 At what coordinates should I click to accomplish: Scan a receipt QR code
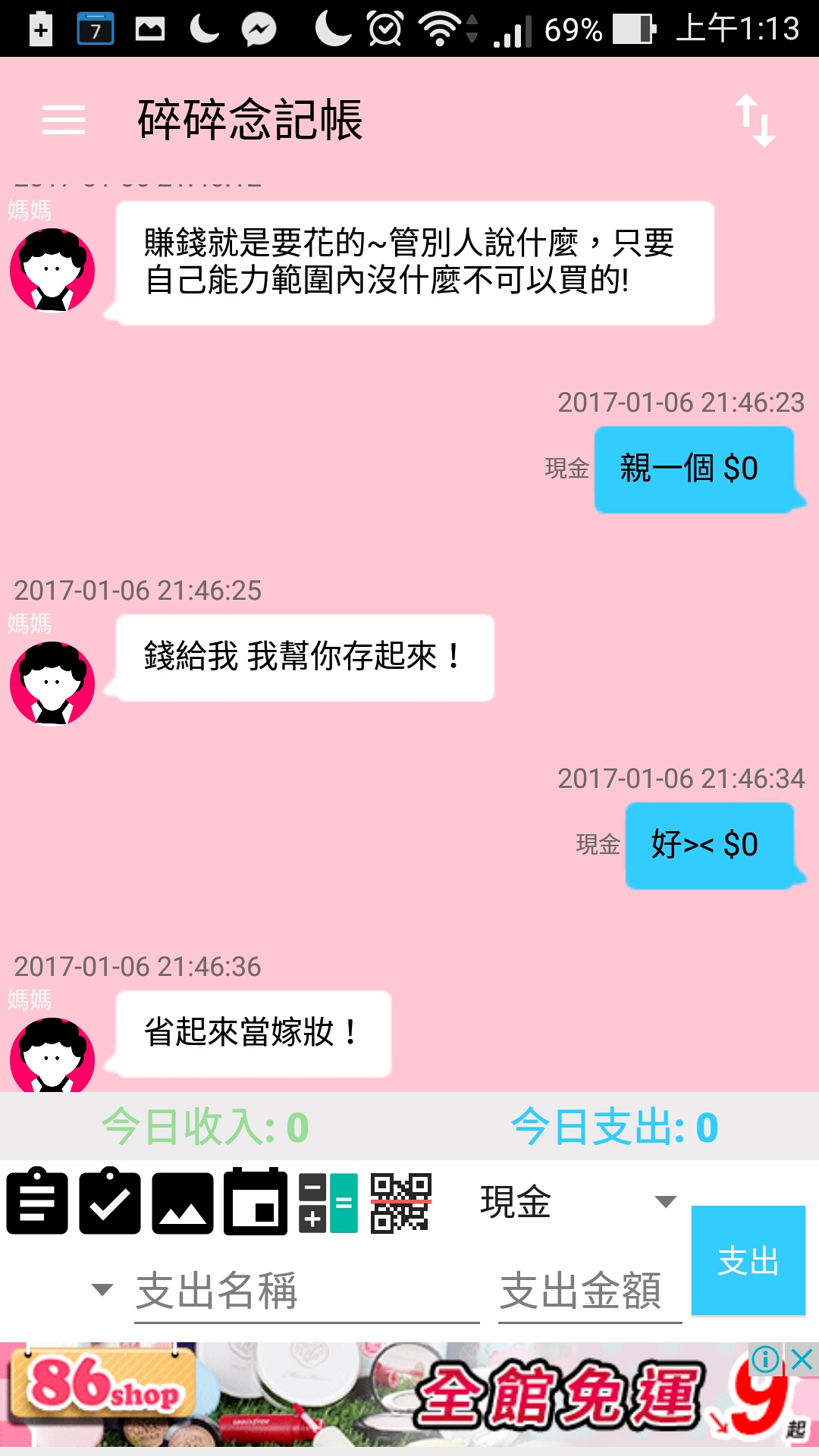(x=400, y=1203)
